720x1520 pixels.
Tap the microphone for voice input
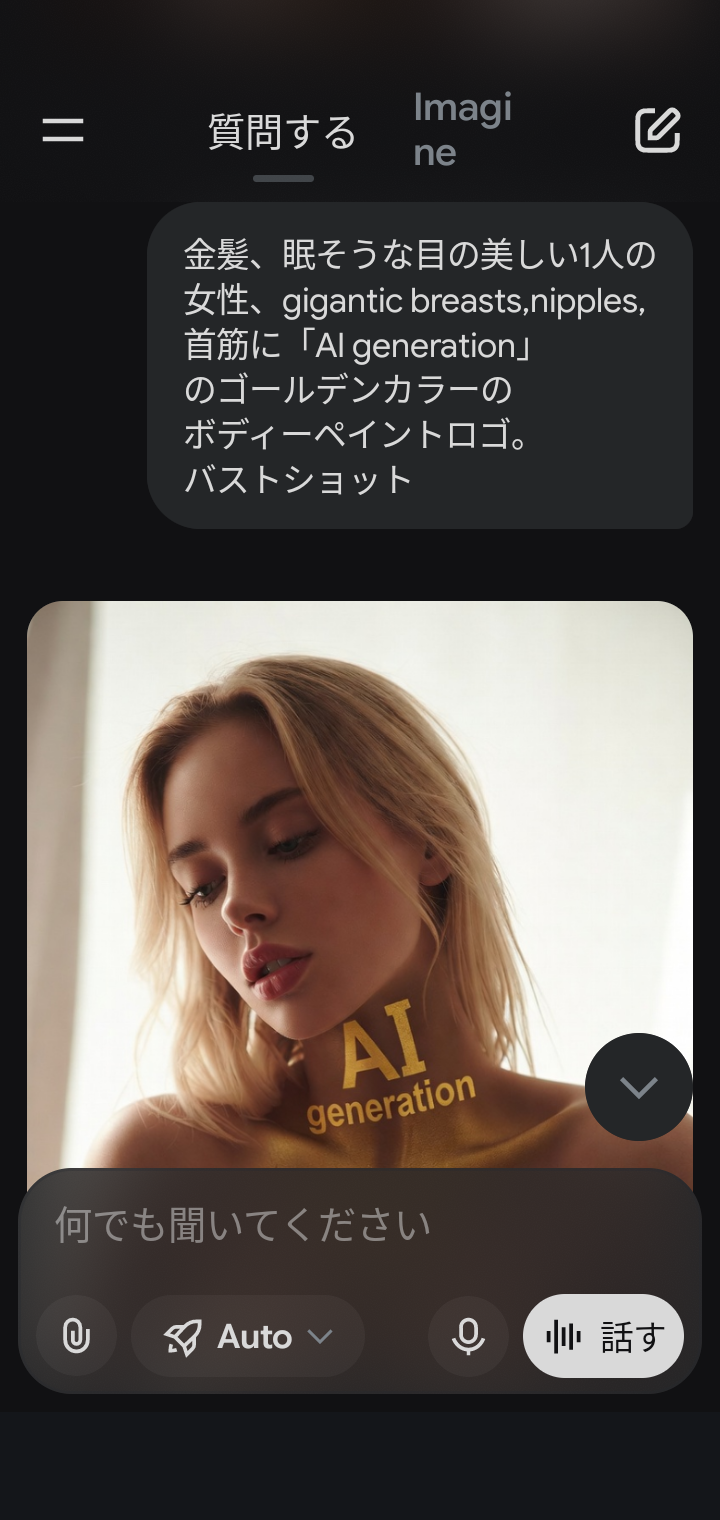click(468, 1336)
